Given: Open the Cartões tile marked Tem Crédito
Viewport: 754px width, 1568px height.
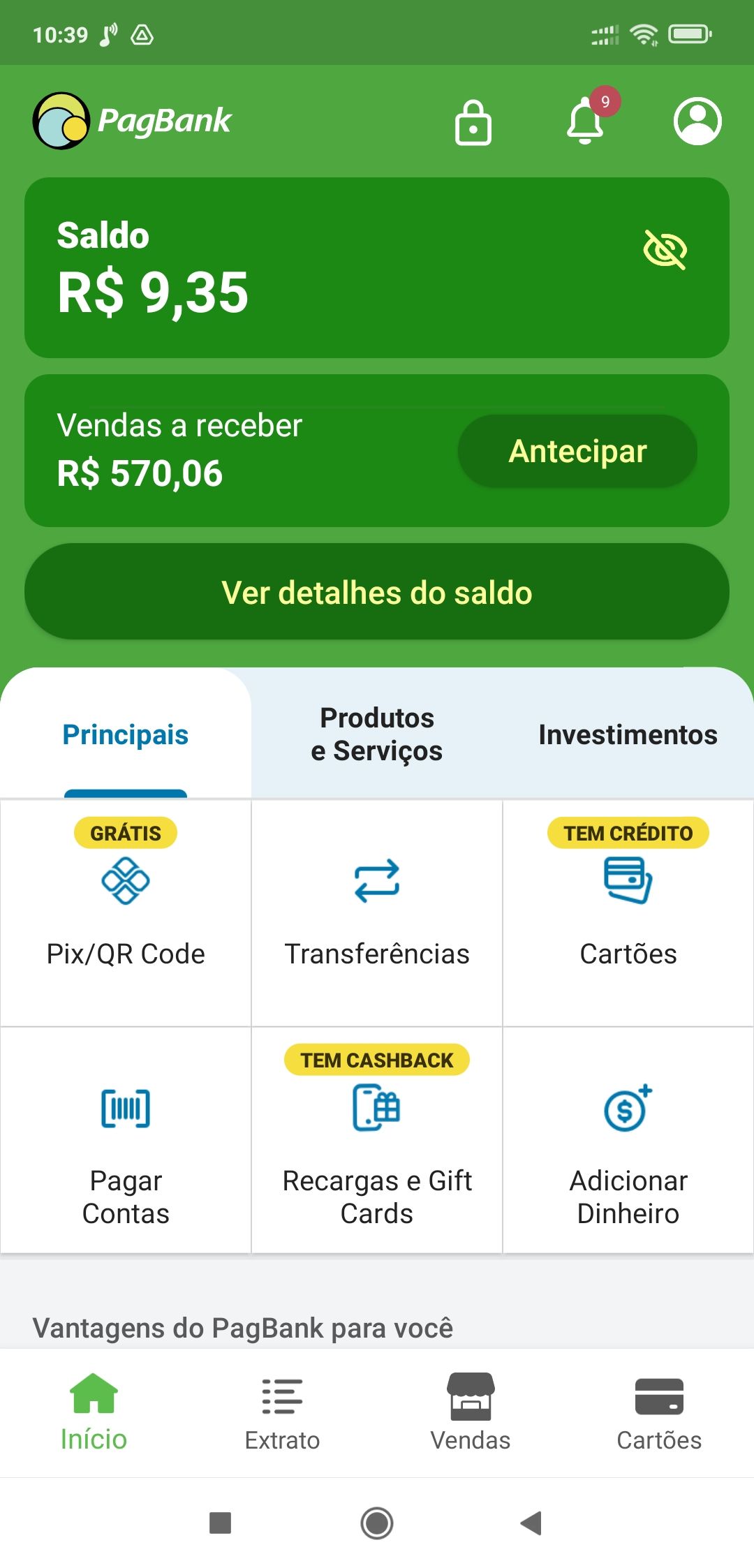Looking at the screenshot, I should click(628, 913).
